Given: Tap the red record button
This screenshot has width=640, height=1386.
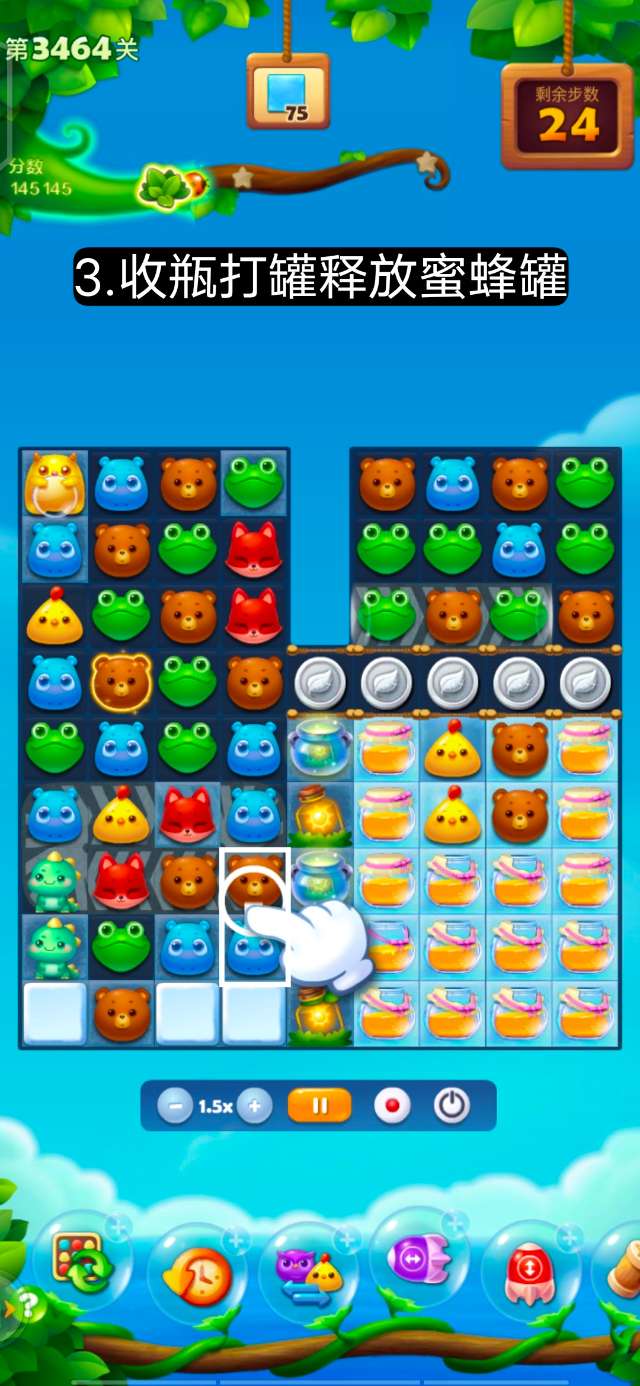Looking at the screenshot, I should click(x=392, y=1106).
